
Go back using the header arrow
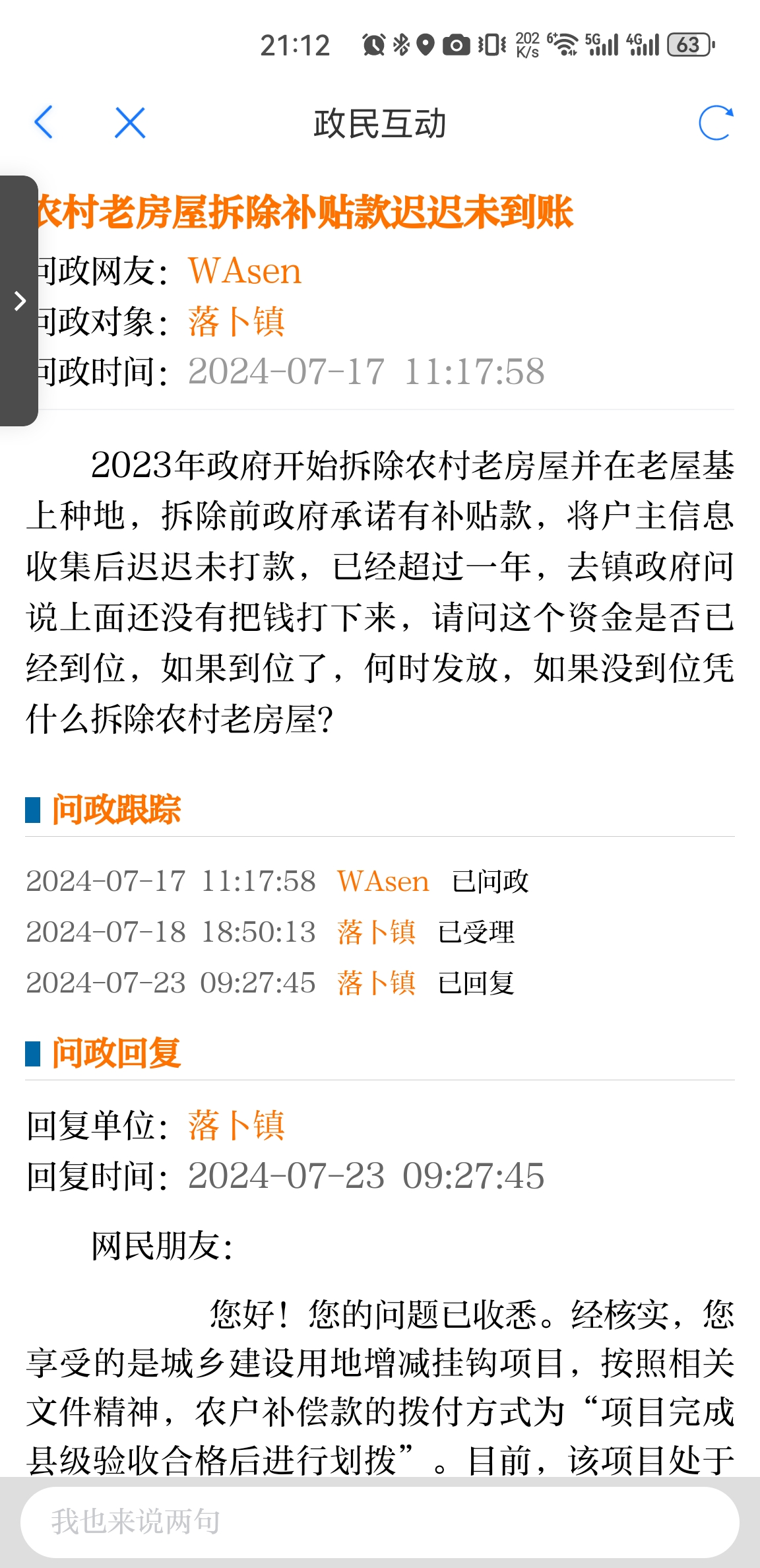click(44, 123)
